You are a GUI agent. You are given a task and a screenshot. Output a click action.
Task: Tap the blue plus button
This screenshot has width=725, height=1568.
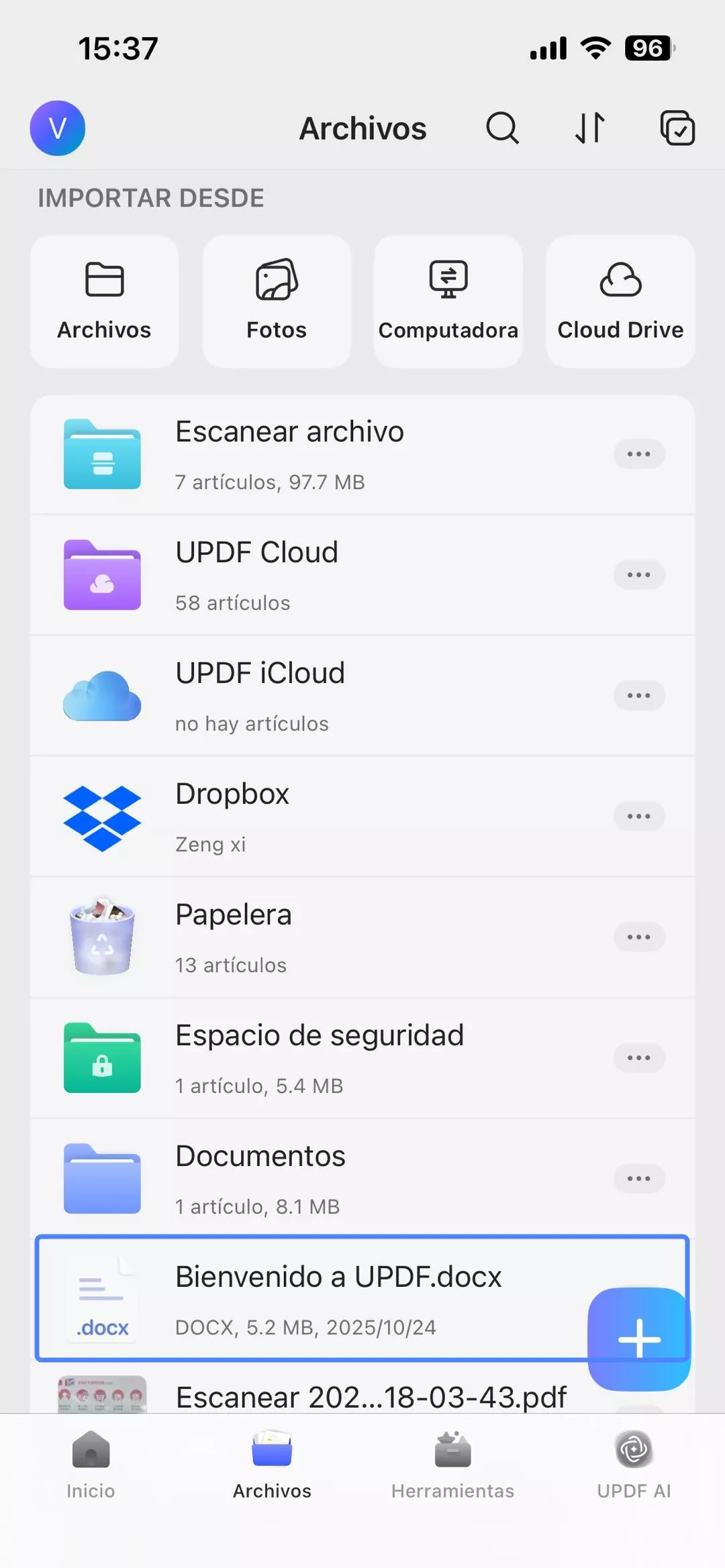[638, 1340]
